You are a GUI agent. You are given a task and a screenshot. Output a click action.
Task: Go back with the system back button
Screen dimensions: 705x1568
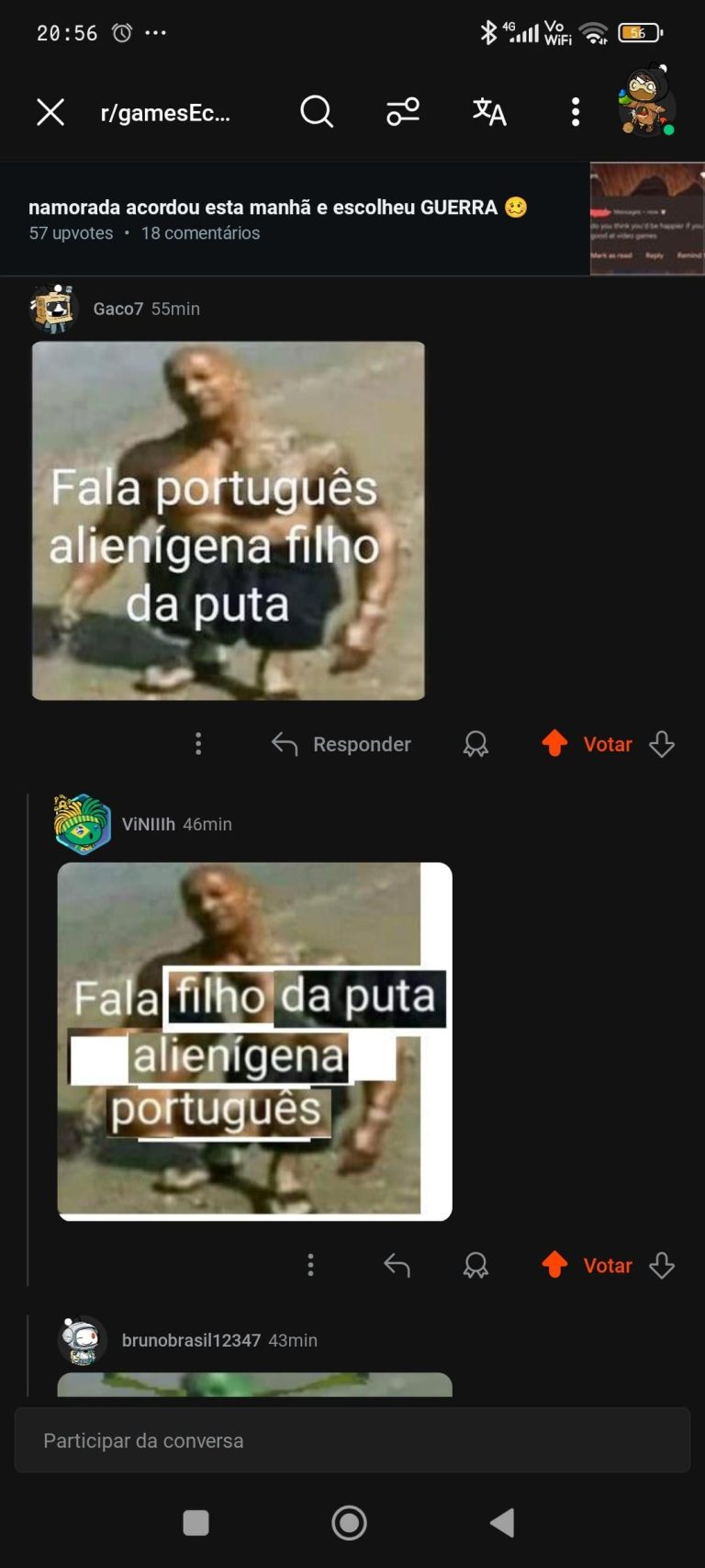pos(502,1523)
